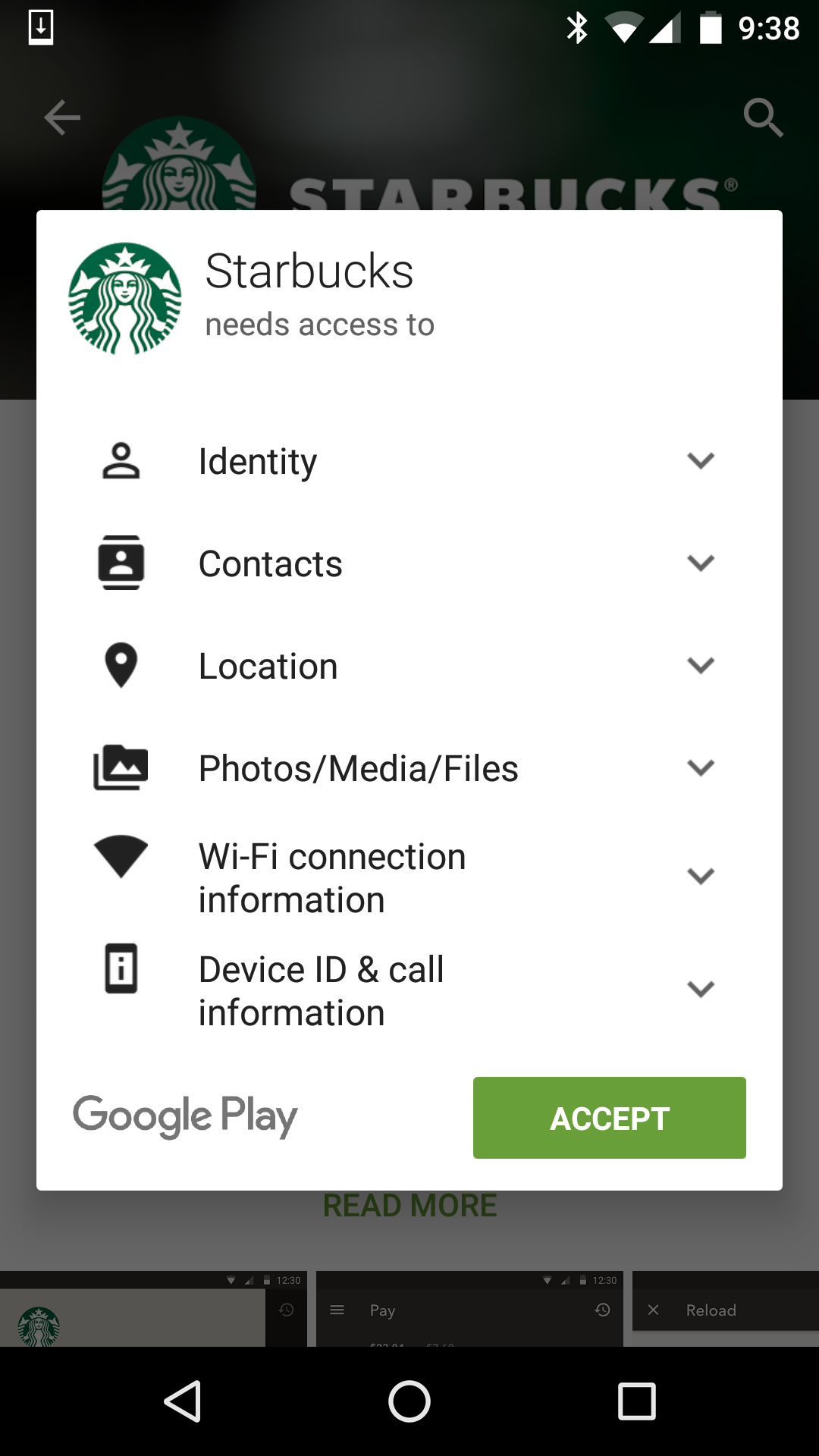Viewport: 819px width, 1456px height.
Task: Expand the Identity permission details
Action: point(701,461)
